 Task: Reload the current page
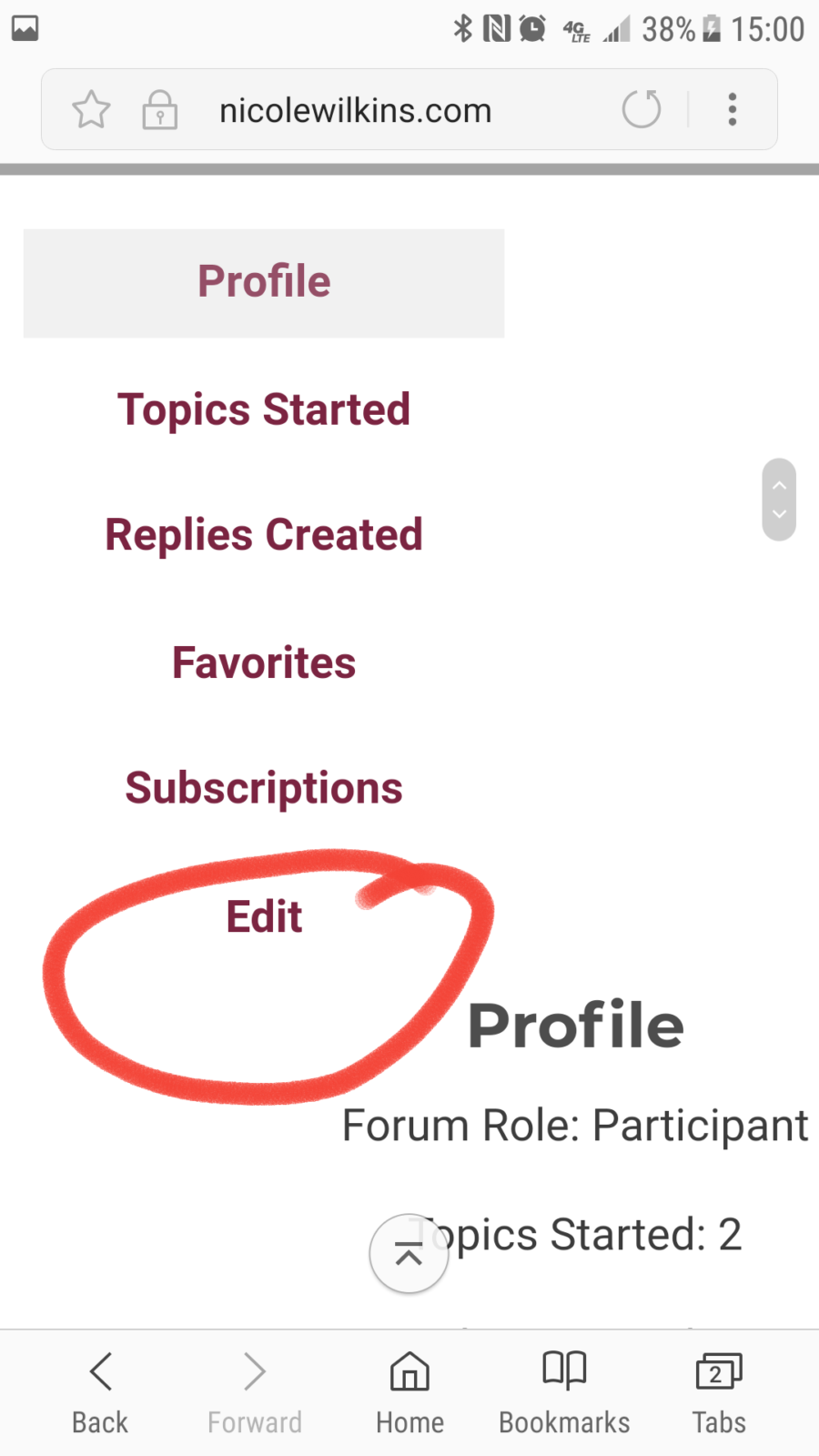(642, 110)
